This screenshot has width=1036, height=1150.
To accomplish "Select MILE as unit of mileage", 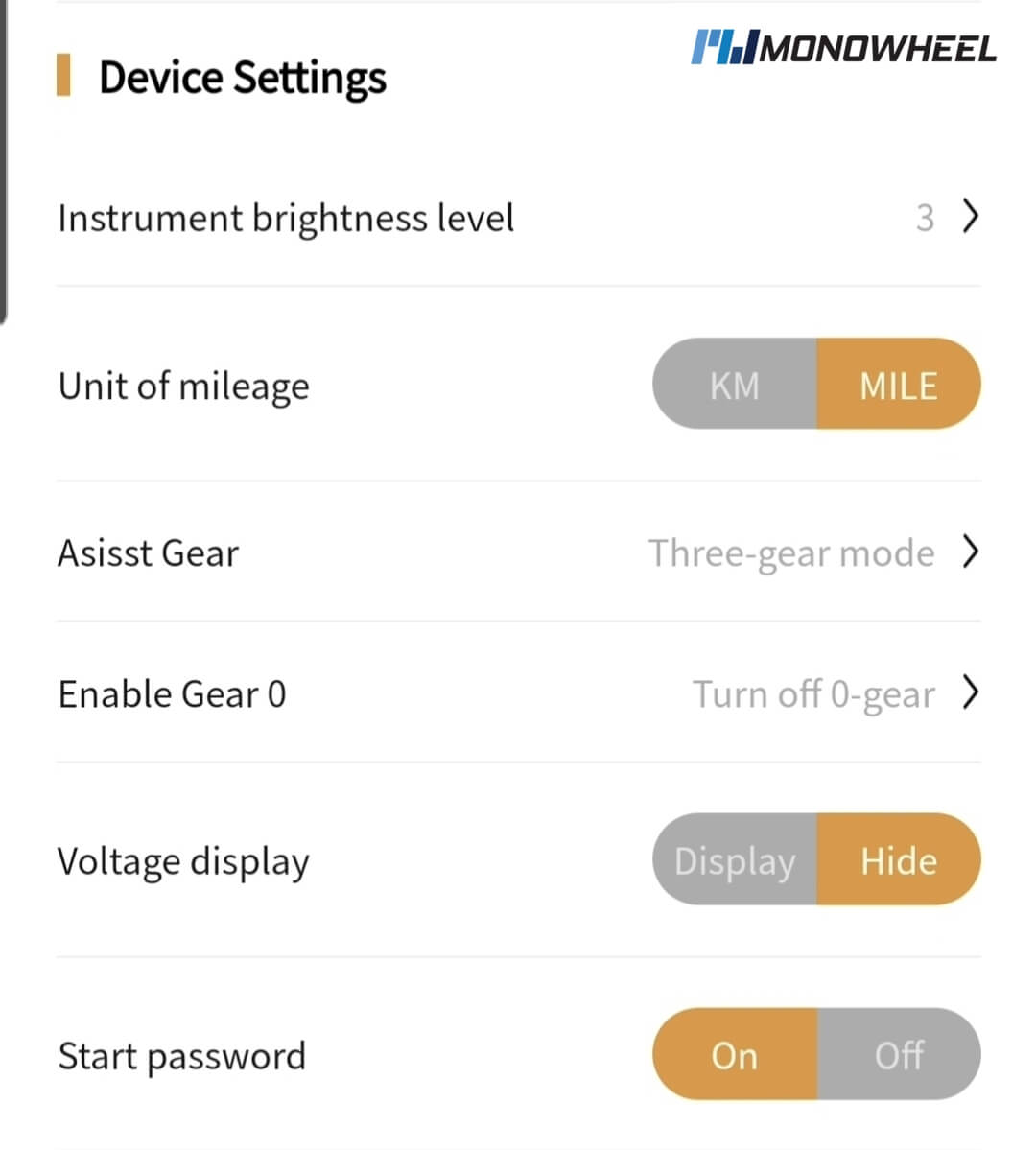I will 898,385.
